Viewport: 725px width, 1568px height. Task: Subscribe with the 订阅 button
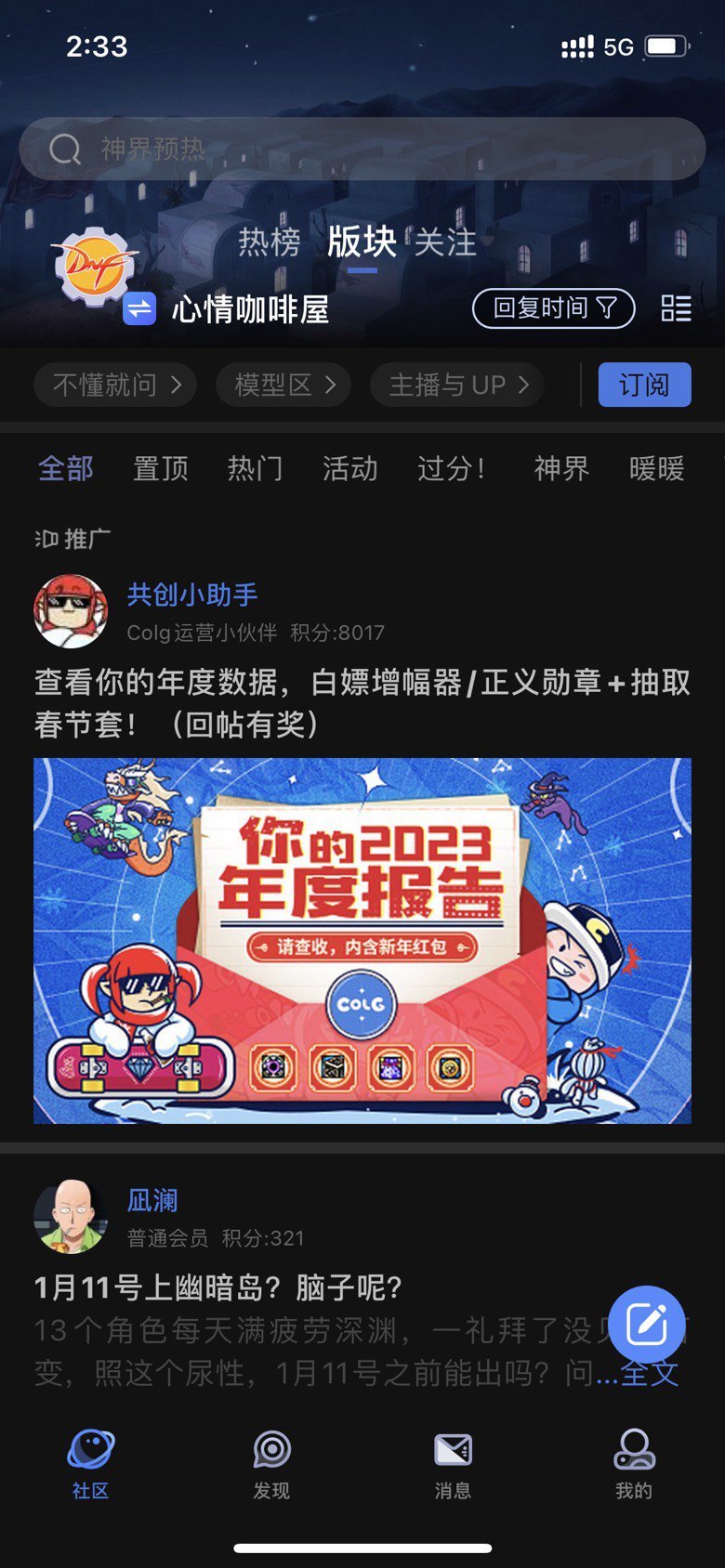pos(644,385)
